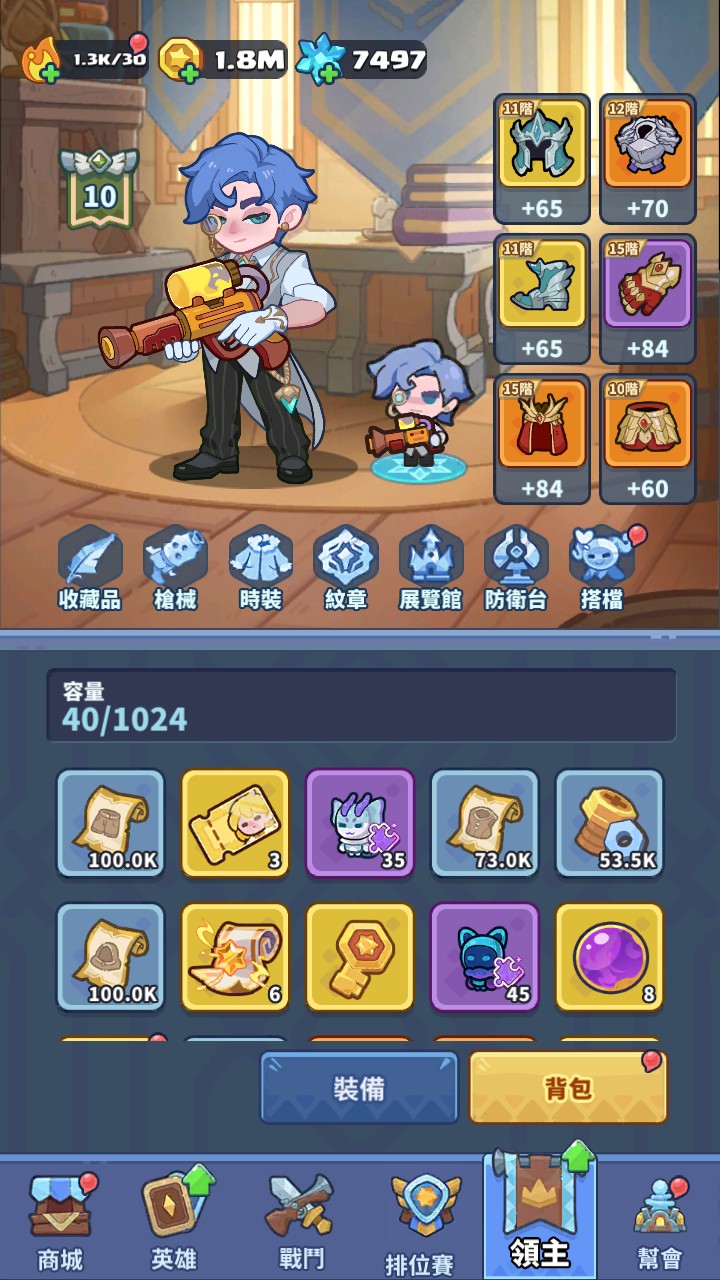Open the 展覽館 exhibition hall
720x1280 pixels.
click(430, 565)
